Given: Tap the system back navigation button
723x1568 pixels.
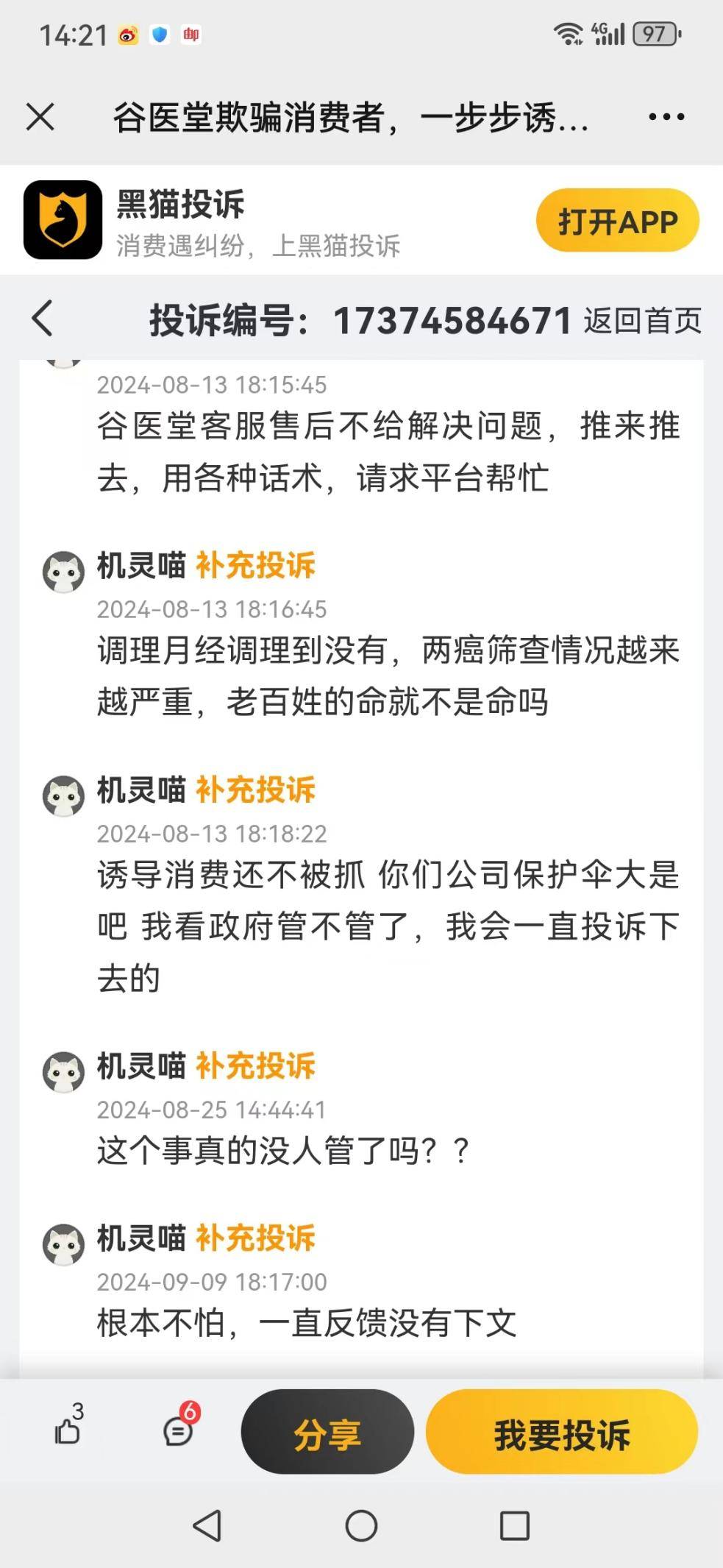Looking at the screenshot, I should tap(207, 1525).
